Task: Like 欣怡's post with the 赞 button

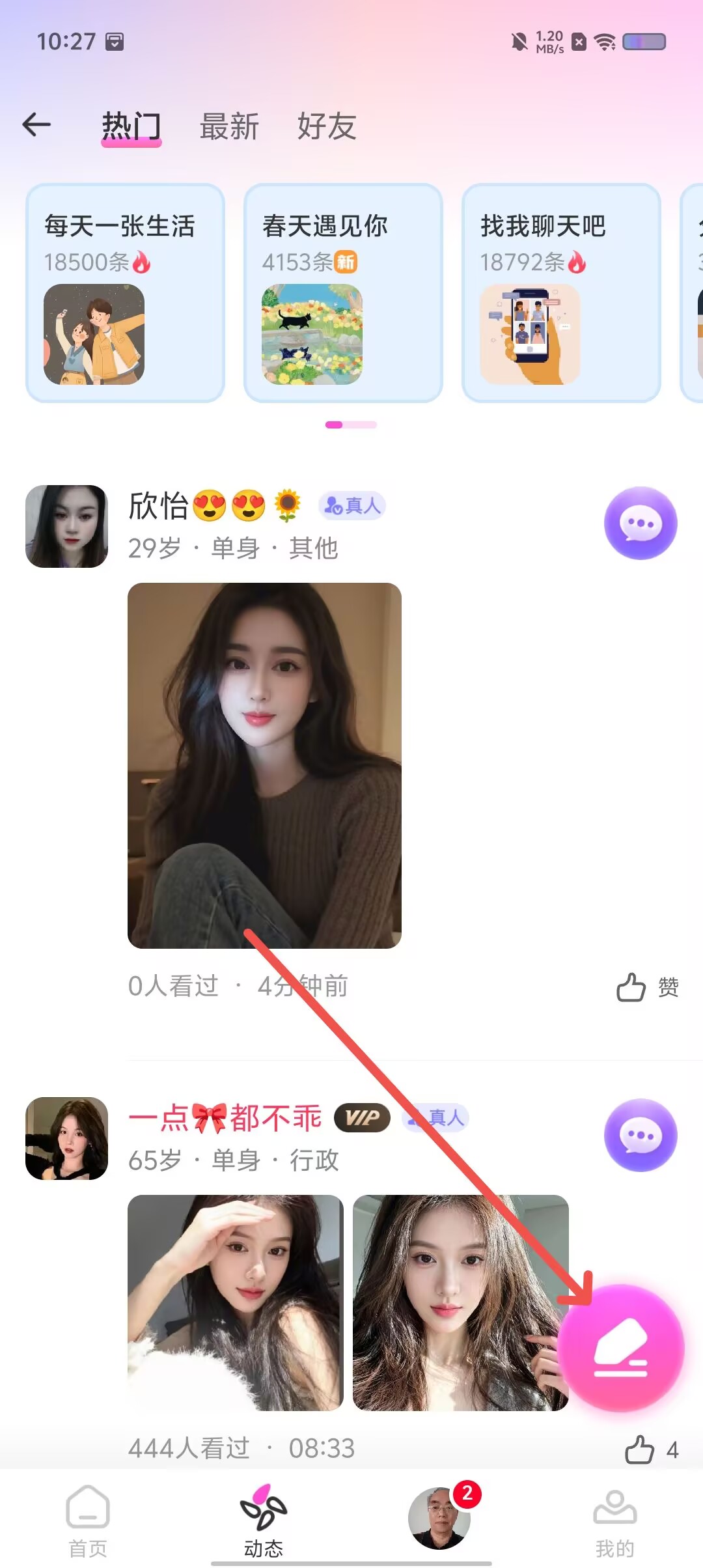Action: [648, 987]
